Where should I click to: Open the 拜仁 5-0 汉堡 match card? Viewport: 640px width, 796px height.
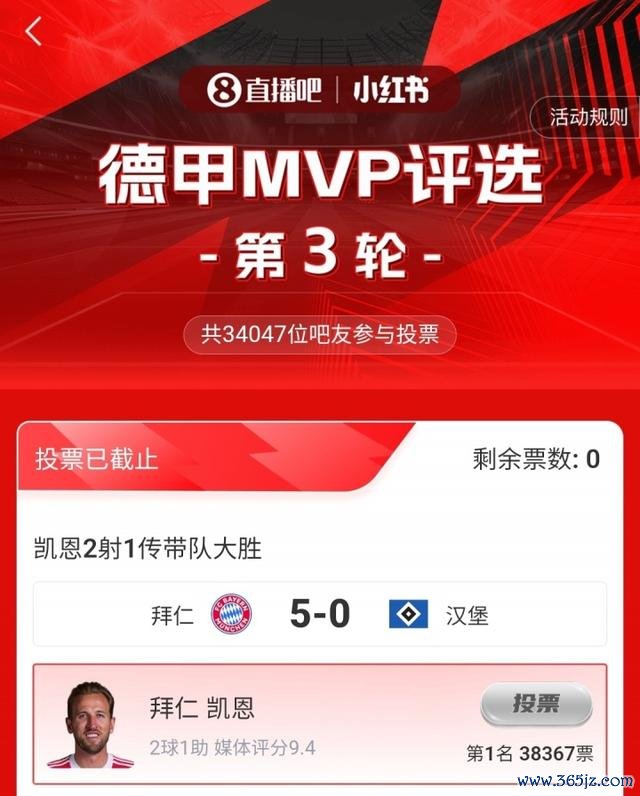coord(320,614)
